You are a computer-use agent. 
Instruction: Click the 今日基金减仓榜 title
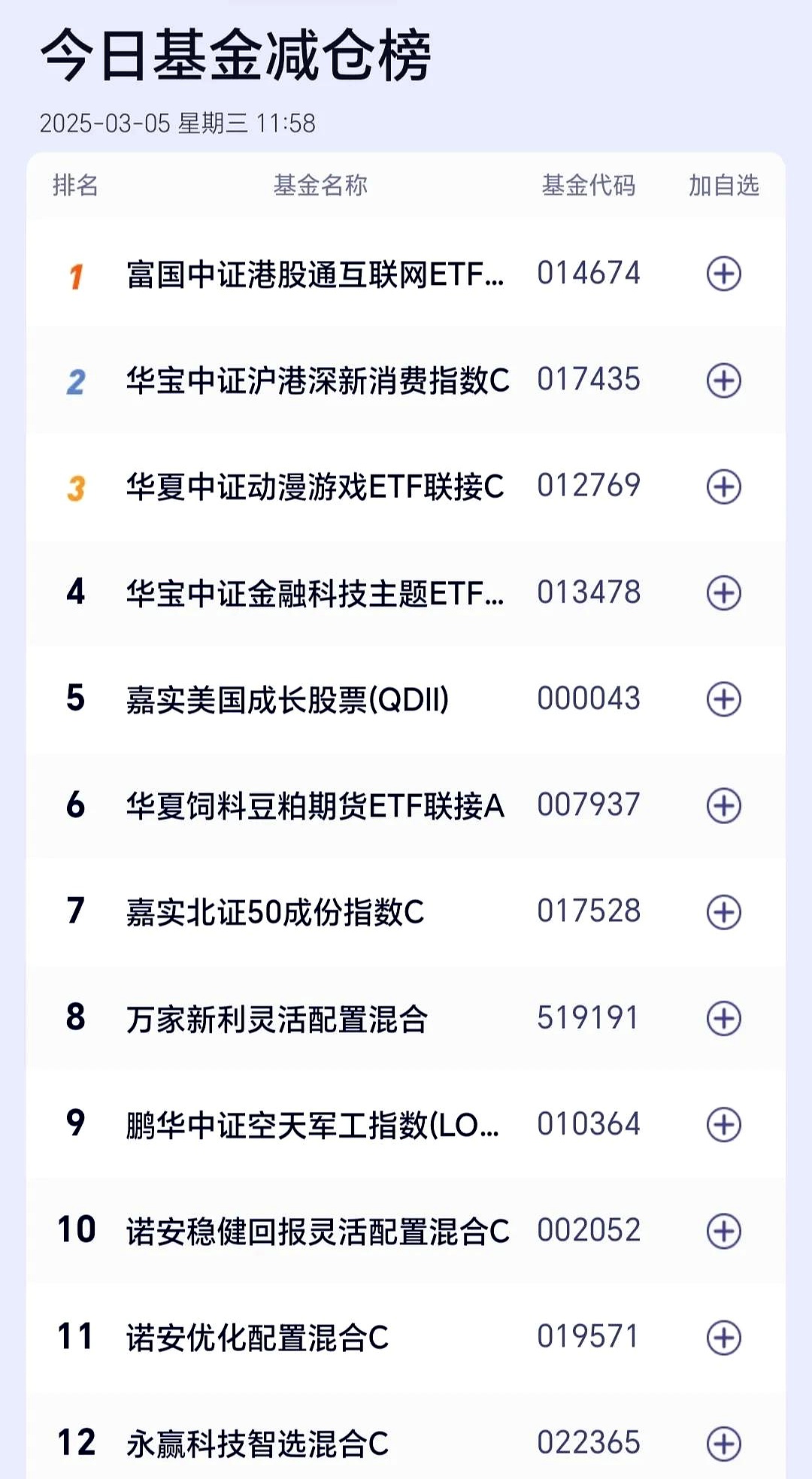pyautogui.click(x=238, y=59)
